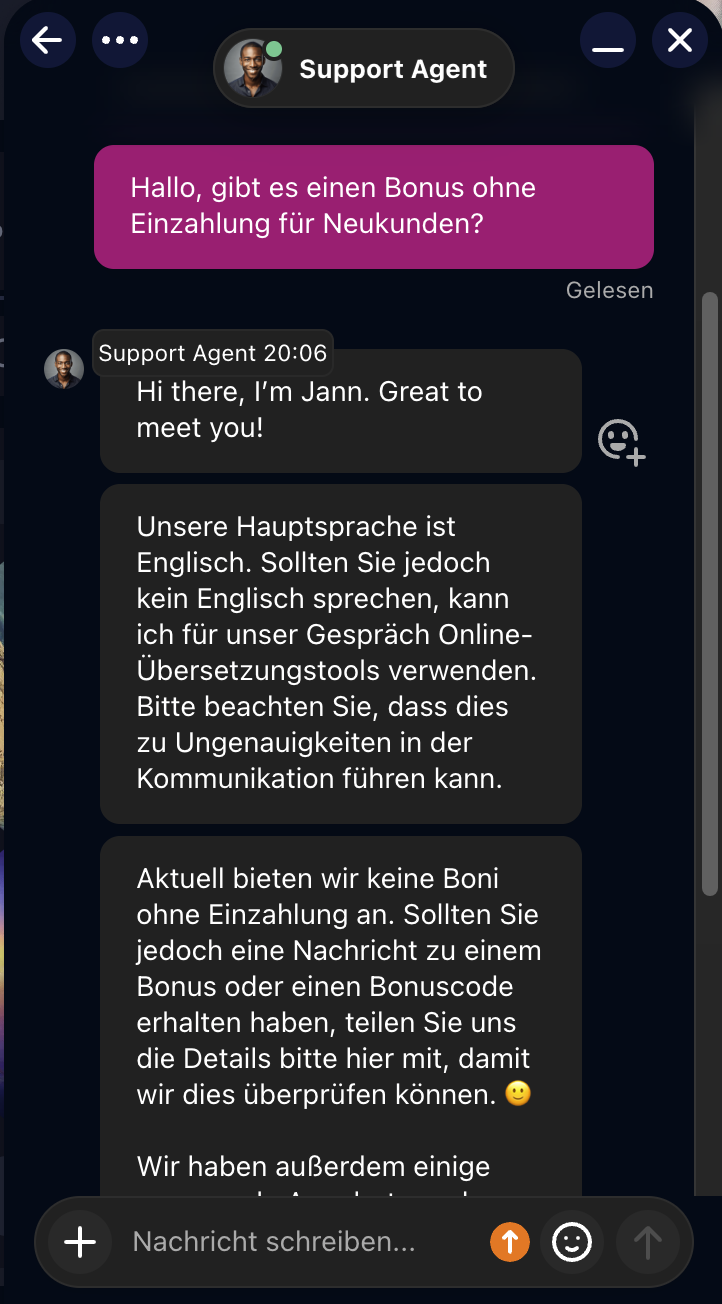Send the message with the arrow button
Image resolution: width=722 pixels, height=1304 pixels.
pos(648,1242)
